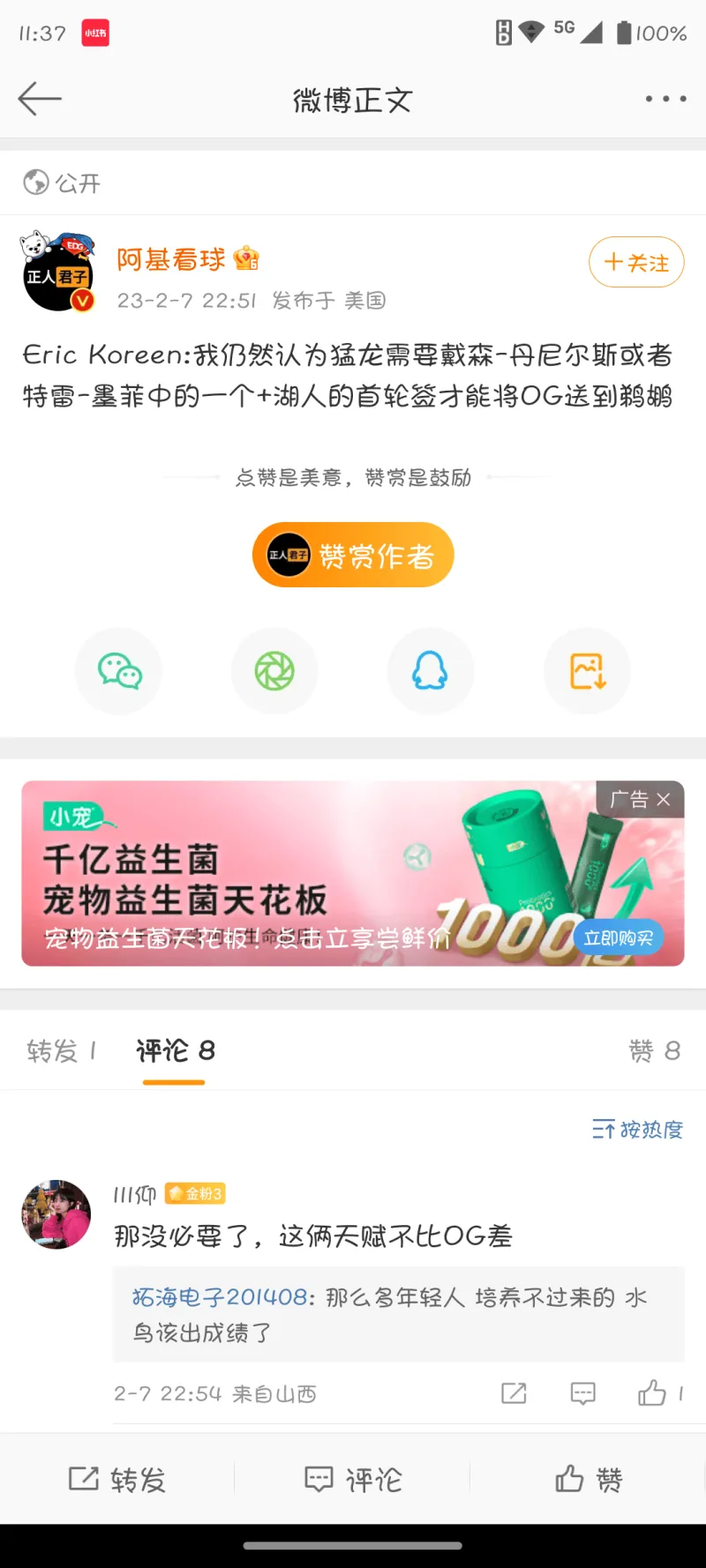The height and width of the screenshot is (1568, 706).
Task: Tap the bottom 转发 button
Action: click(x=117, y=1479)
